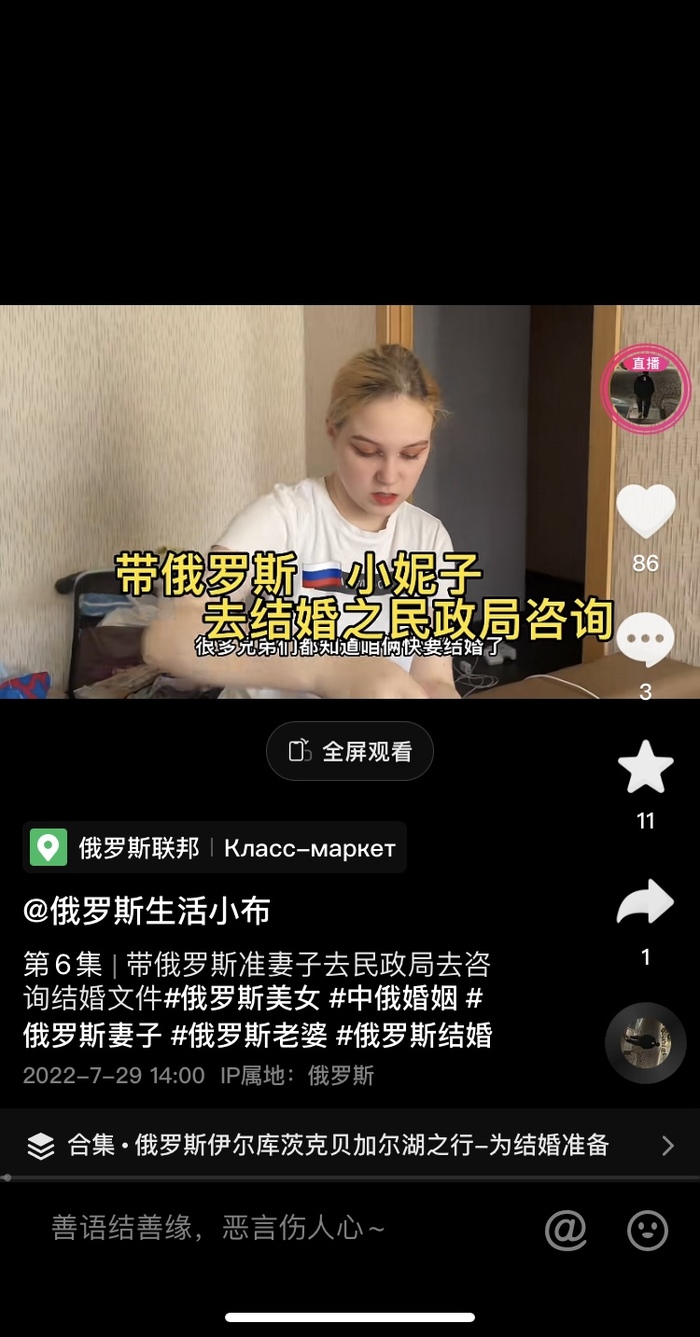Share this video via arrow icon
This screenshot has height=1337, width=700.
tap(645, 902)
